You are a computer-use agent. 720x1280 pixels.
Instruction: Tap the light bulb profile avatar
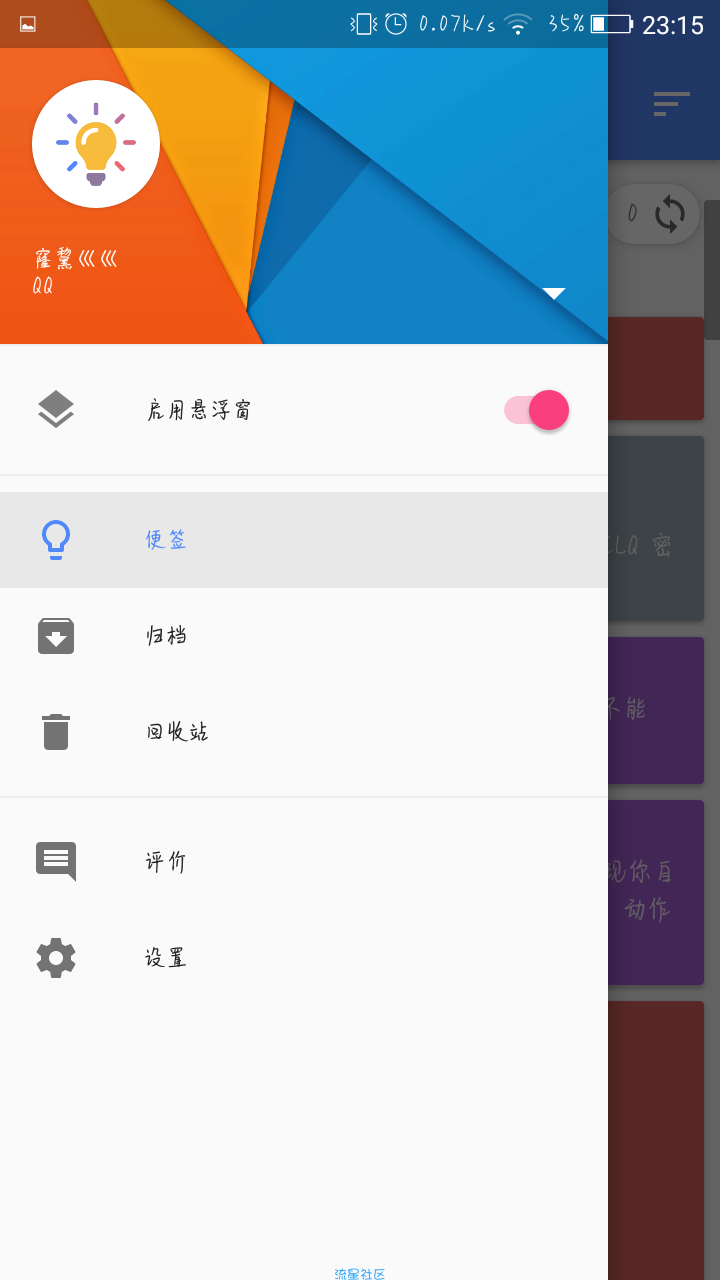pyautogui.click(x=96, y=144)
